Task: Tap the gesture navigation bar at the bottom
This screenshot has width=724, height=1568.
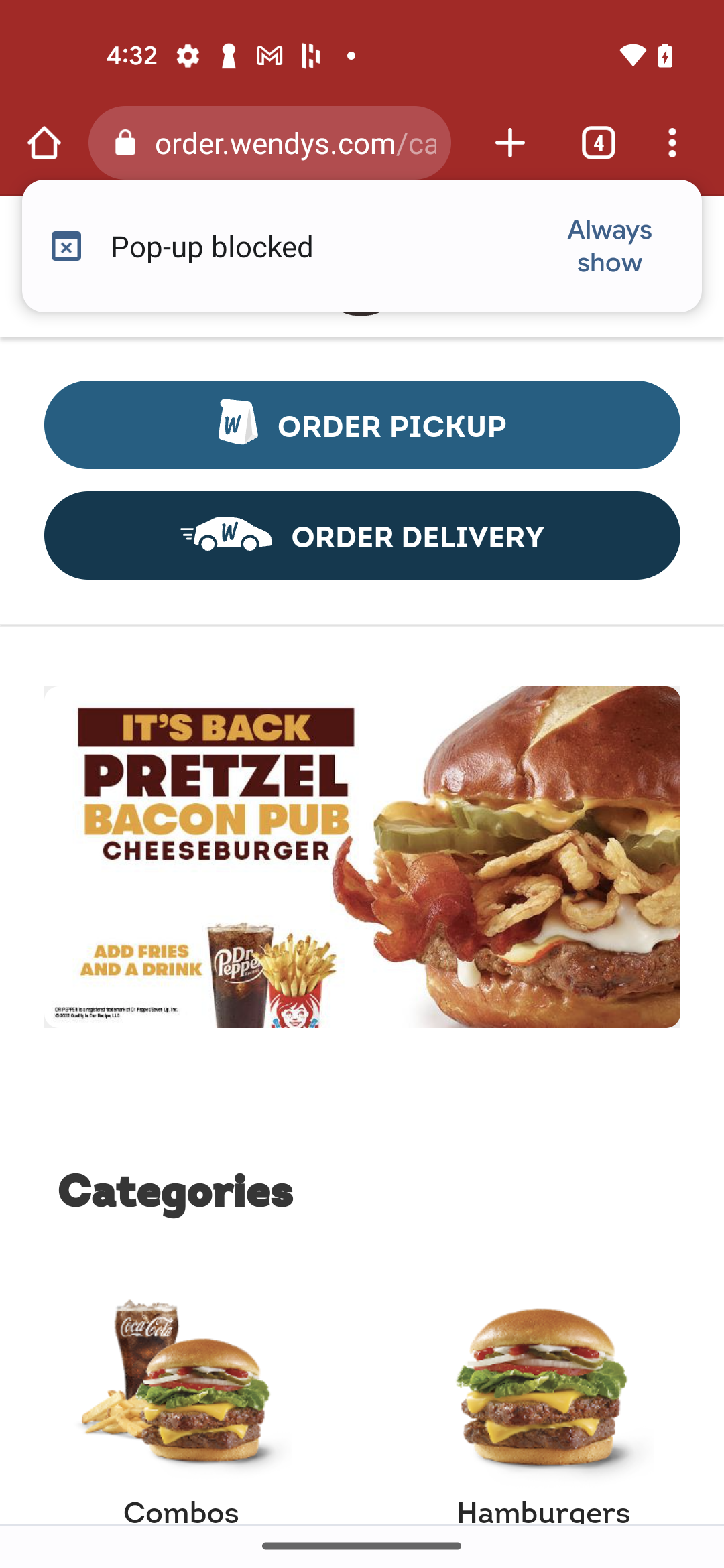Action: (x=362, y=1547)
